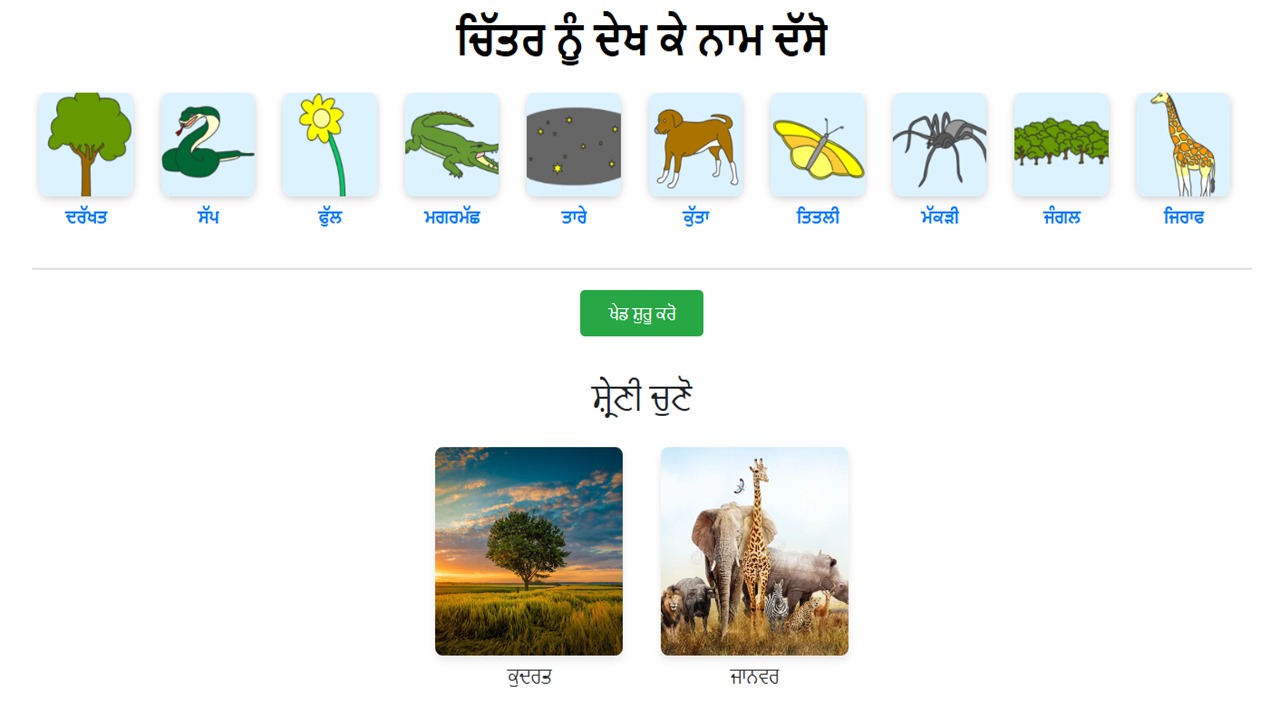Tap the ਮੱਕੜੀ spider picture tile
The width and height of the screenshot is (1280, 720).
pos(939,145)
